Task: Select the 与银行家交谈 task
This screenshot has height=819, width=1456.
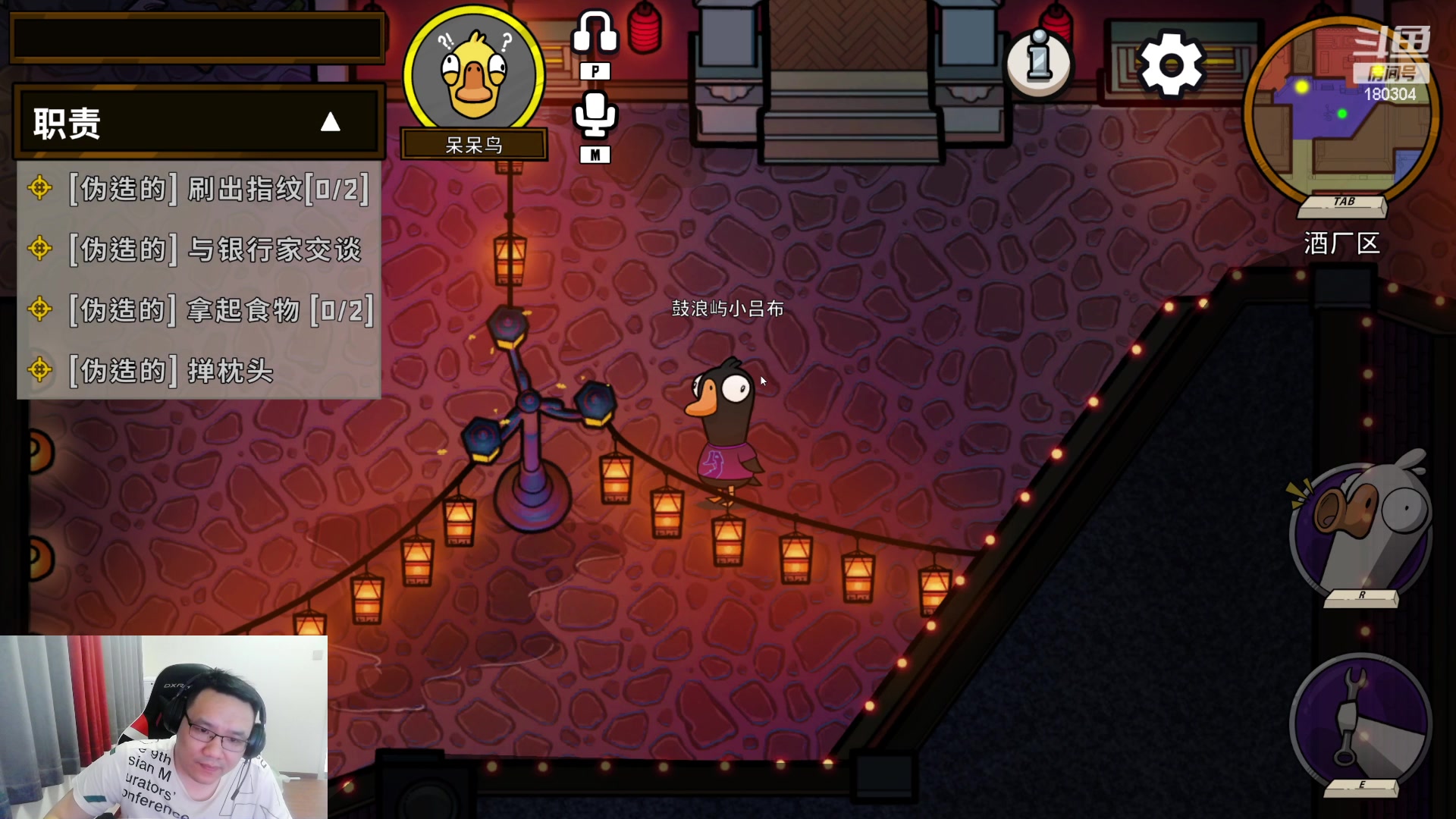Action: point(215,249)
